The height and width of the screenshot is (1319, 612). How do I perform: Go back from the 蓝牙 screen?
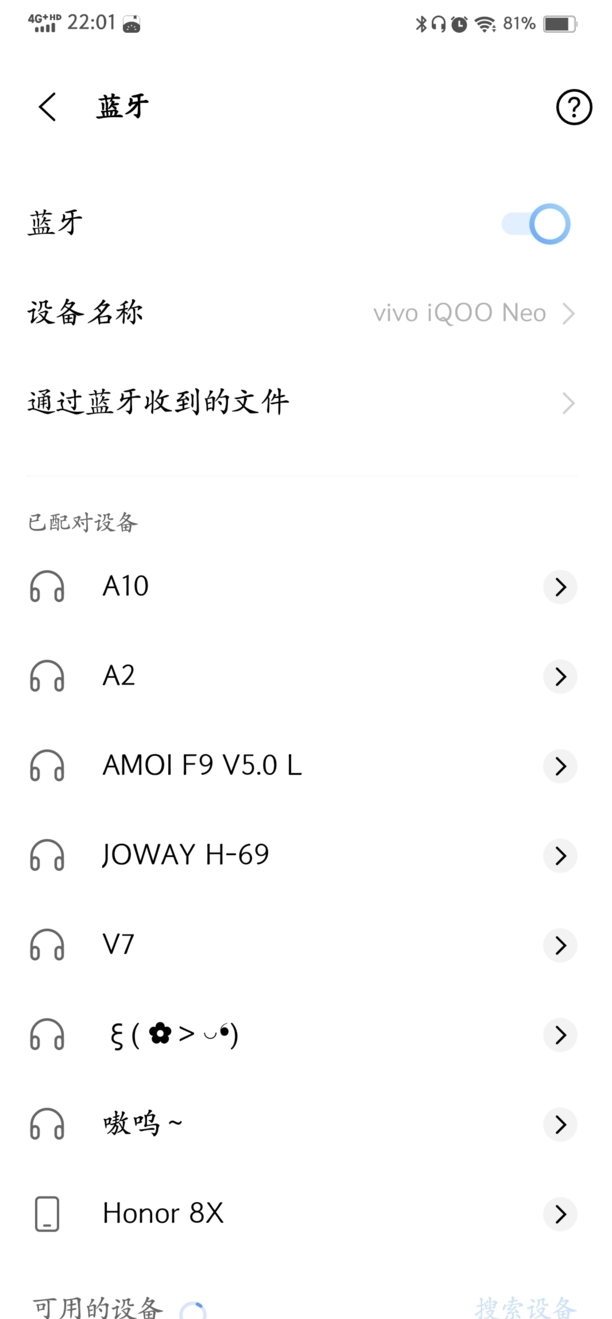pyautogui.click(x=47, y=107)
